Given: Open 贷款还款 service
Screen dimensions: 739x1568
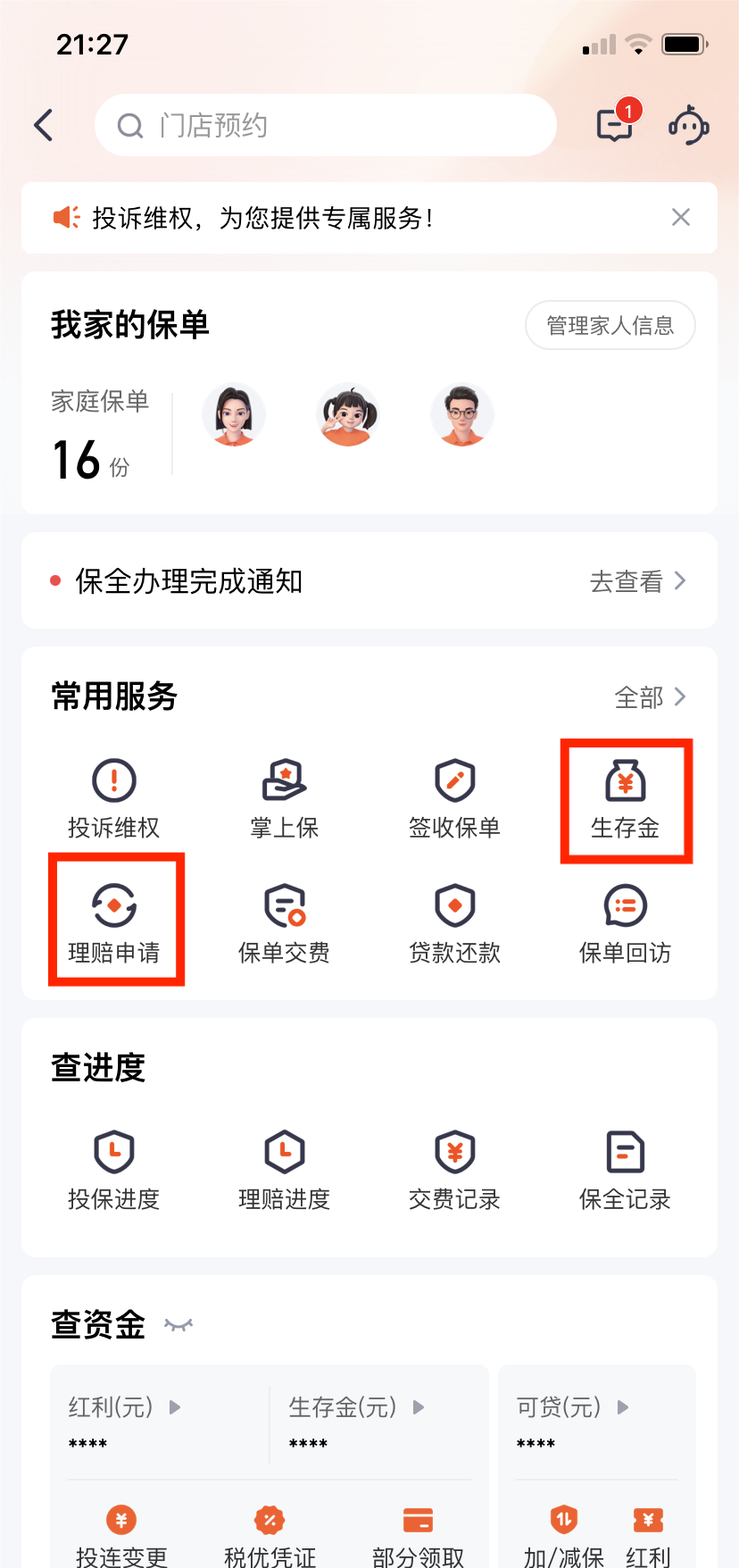Looking at the screenshot, I should pyautogui.click(x=454, y=923).
